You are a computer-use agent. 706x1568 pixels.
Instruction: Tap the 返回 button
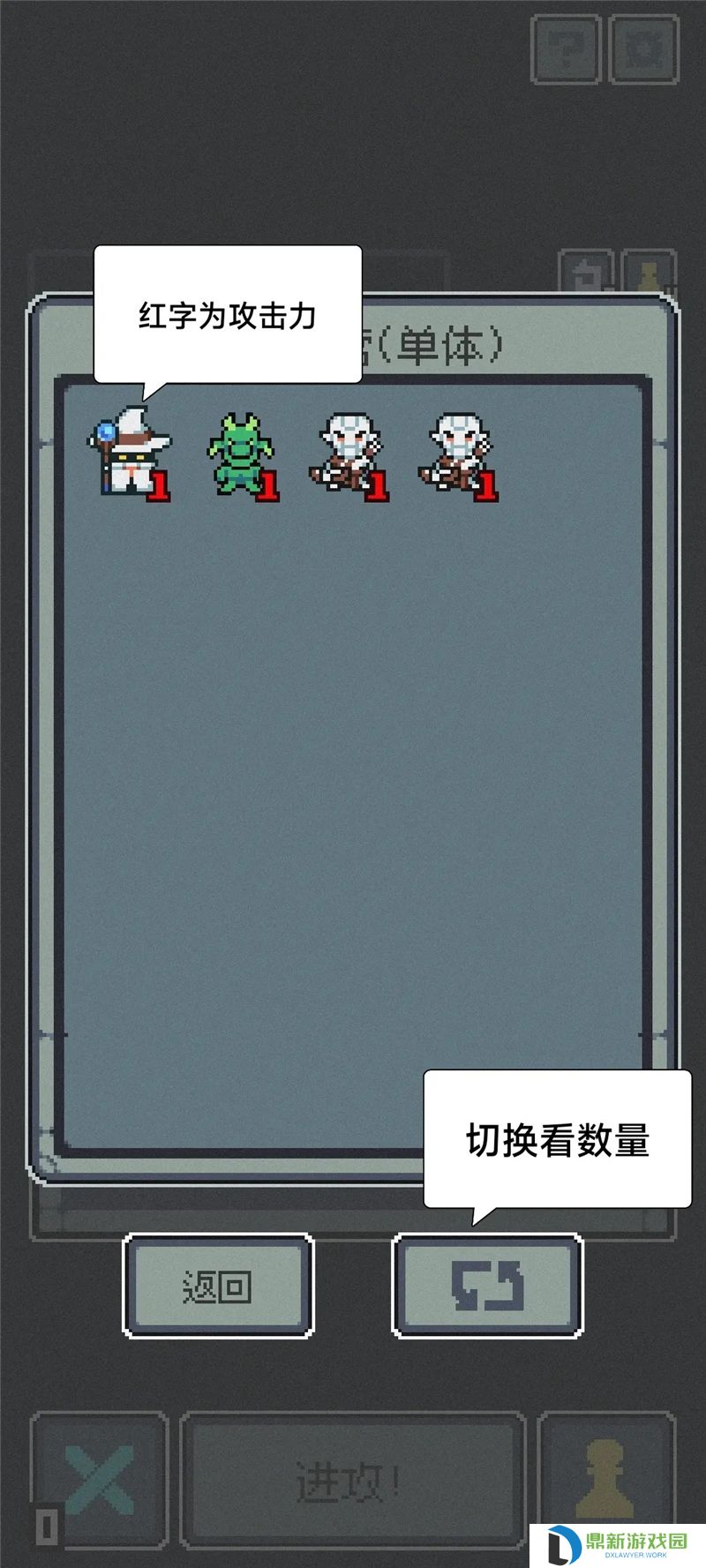point(218,1286)
